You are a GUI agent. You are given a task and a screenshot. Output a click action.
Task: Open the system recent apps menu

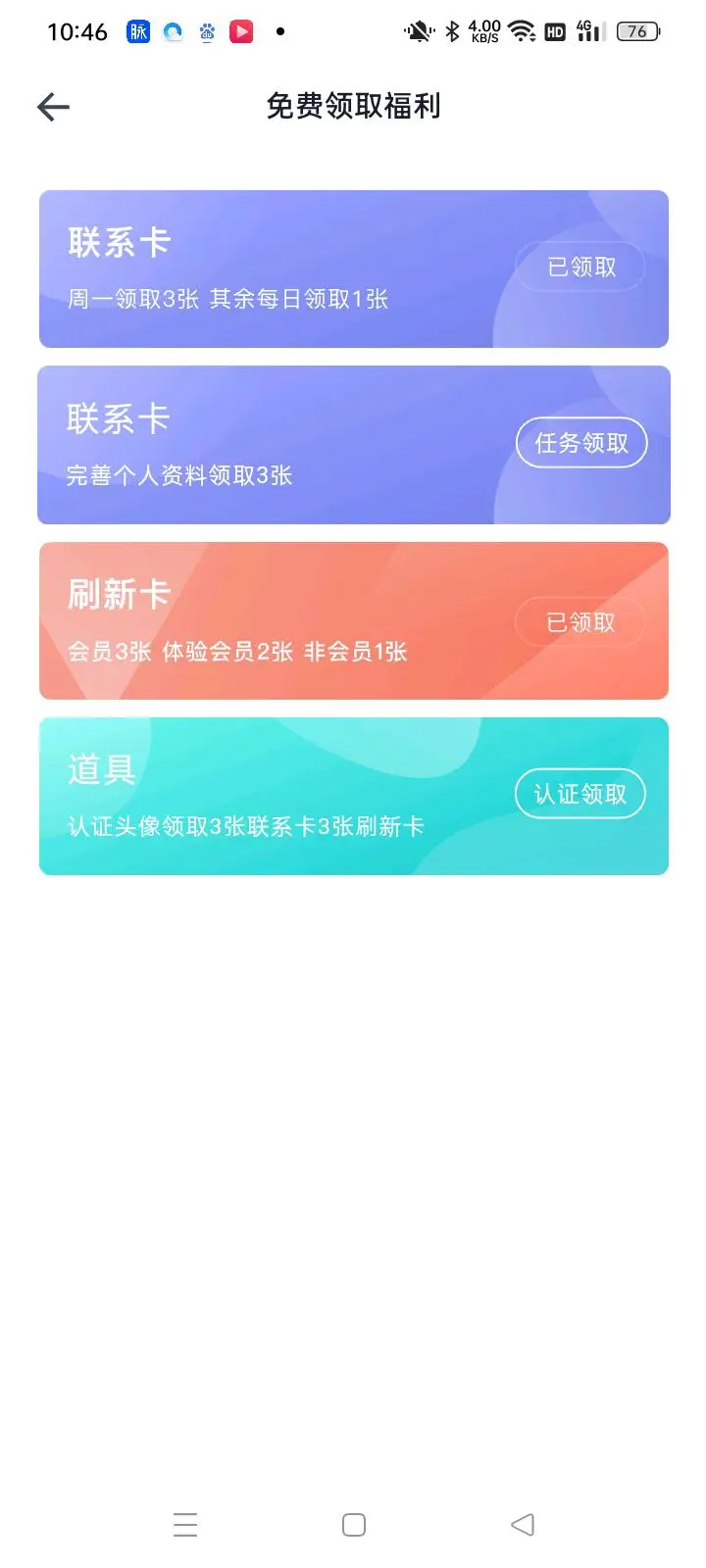[x=185, y=1525]
